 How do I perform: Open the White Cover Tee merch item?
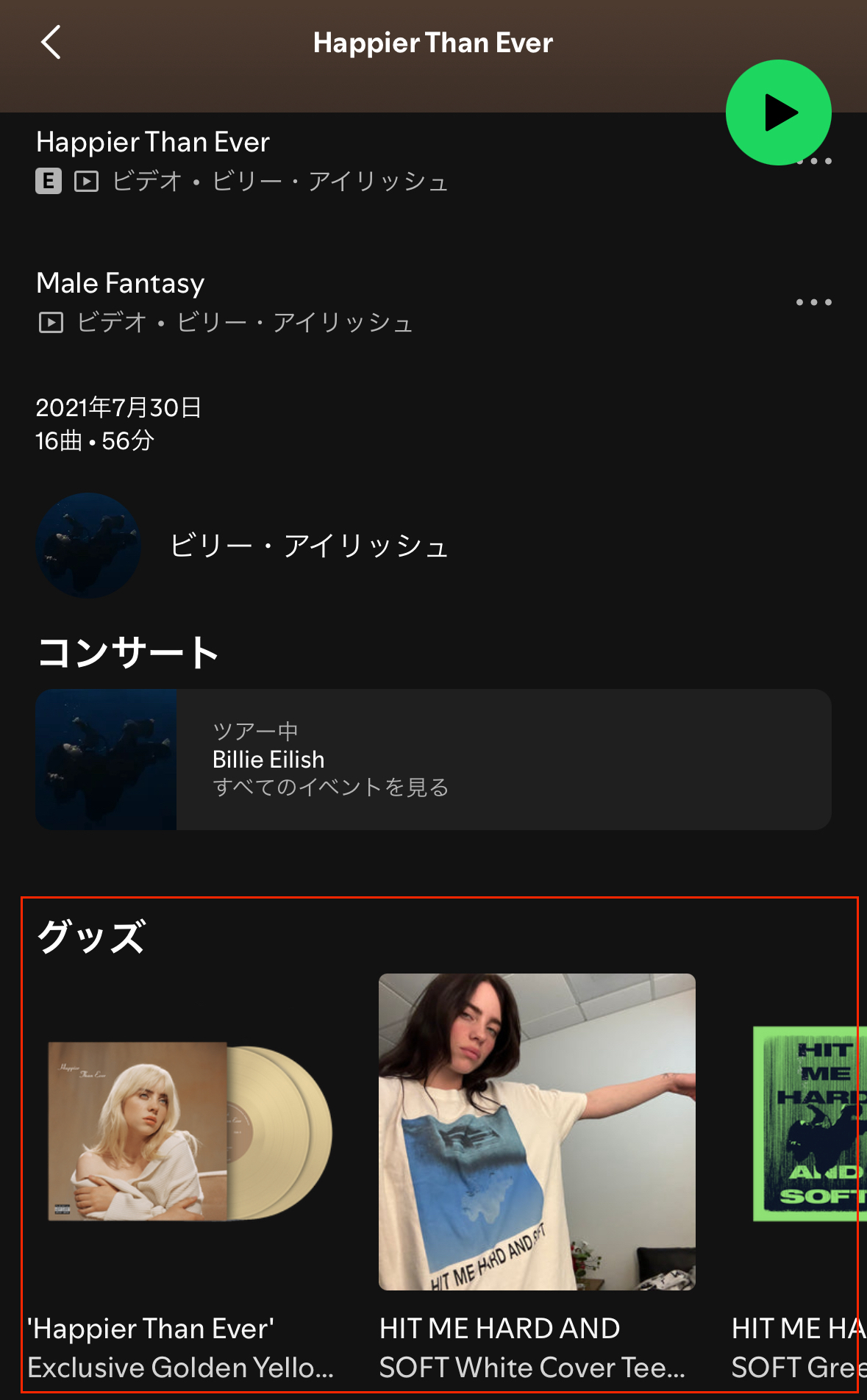point(537,1132)
